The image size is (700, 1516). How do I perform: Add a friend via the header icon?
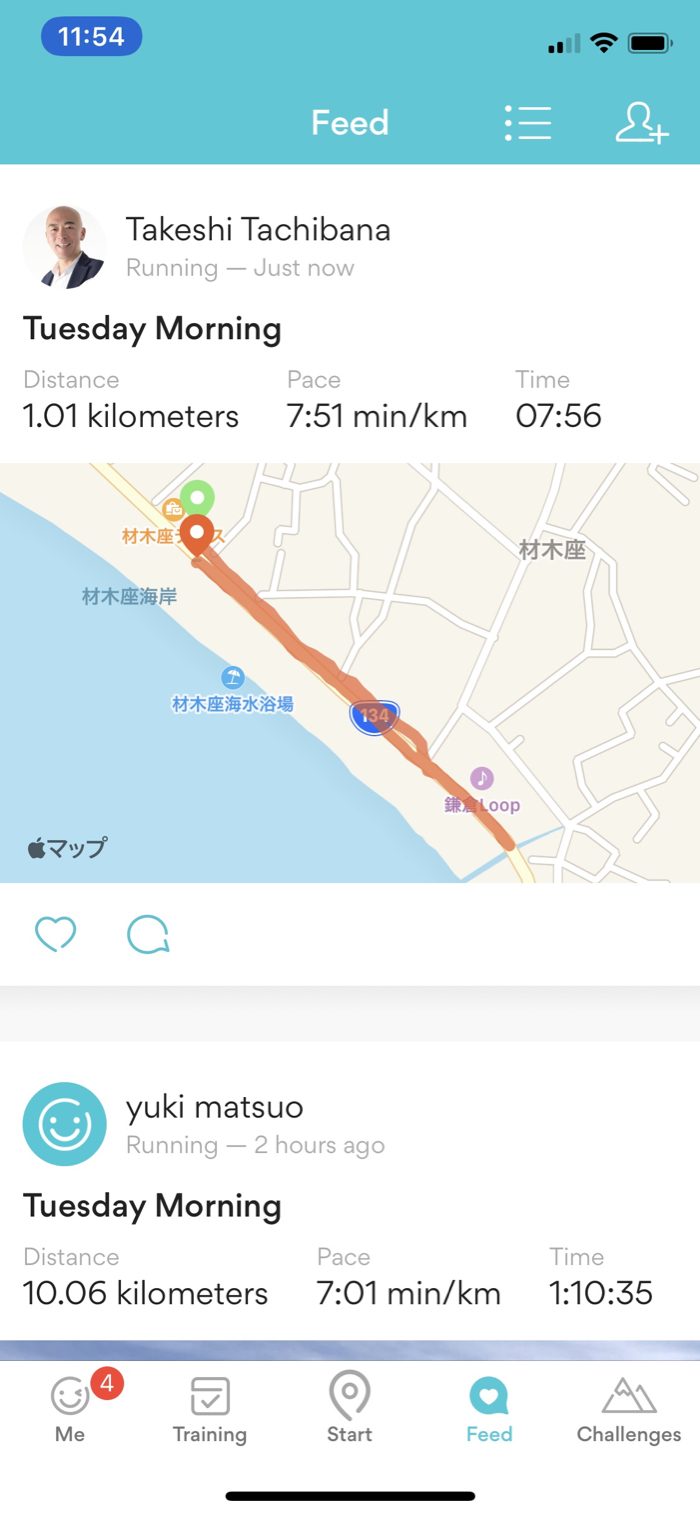pos(641,123)
